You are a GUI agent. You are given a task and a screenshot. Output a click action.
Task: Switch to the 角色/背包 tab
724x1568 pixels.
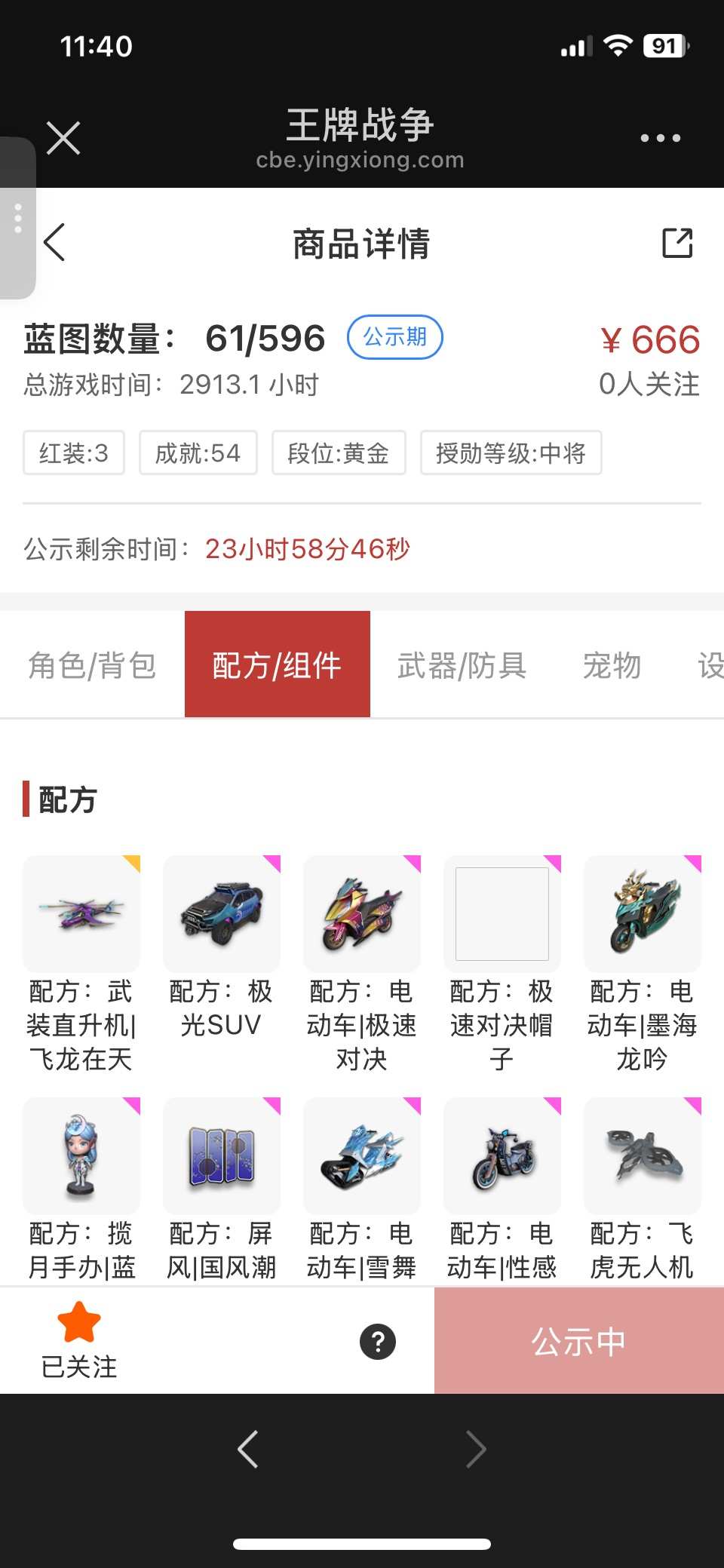coord(92,665)
